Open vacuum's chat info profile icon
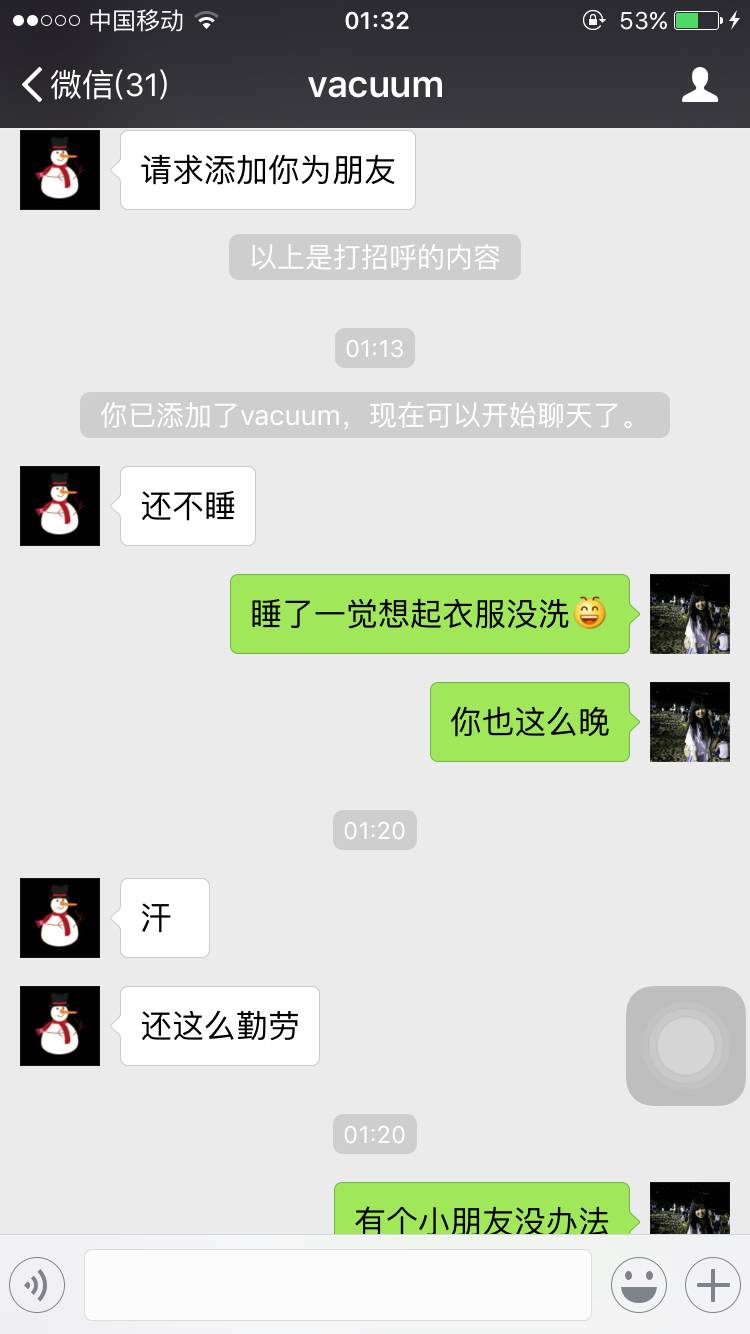This screenshot has height=1334, width=750. point(699,85)
